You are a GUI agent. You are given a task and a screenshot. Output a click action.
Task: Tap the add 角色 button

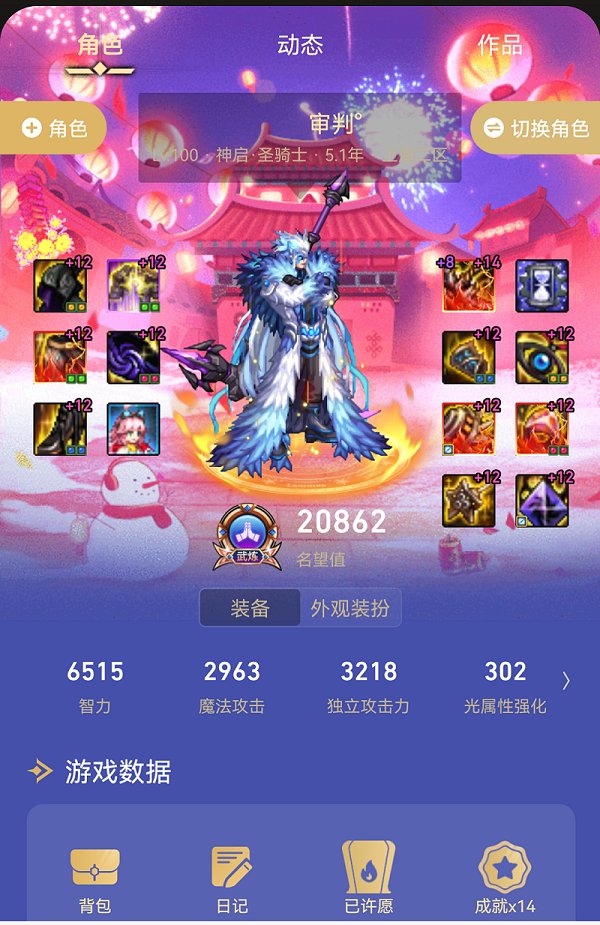point(53,129)
